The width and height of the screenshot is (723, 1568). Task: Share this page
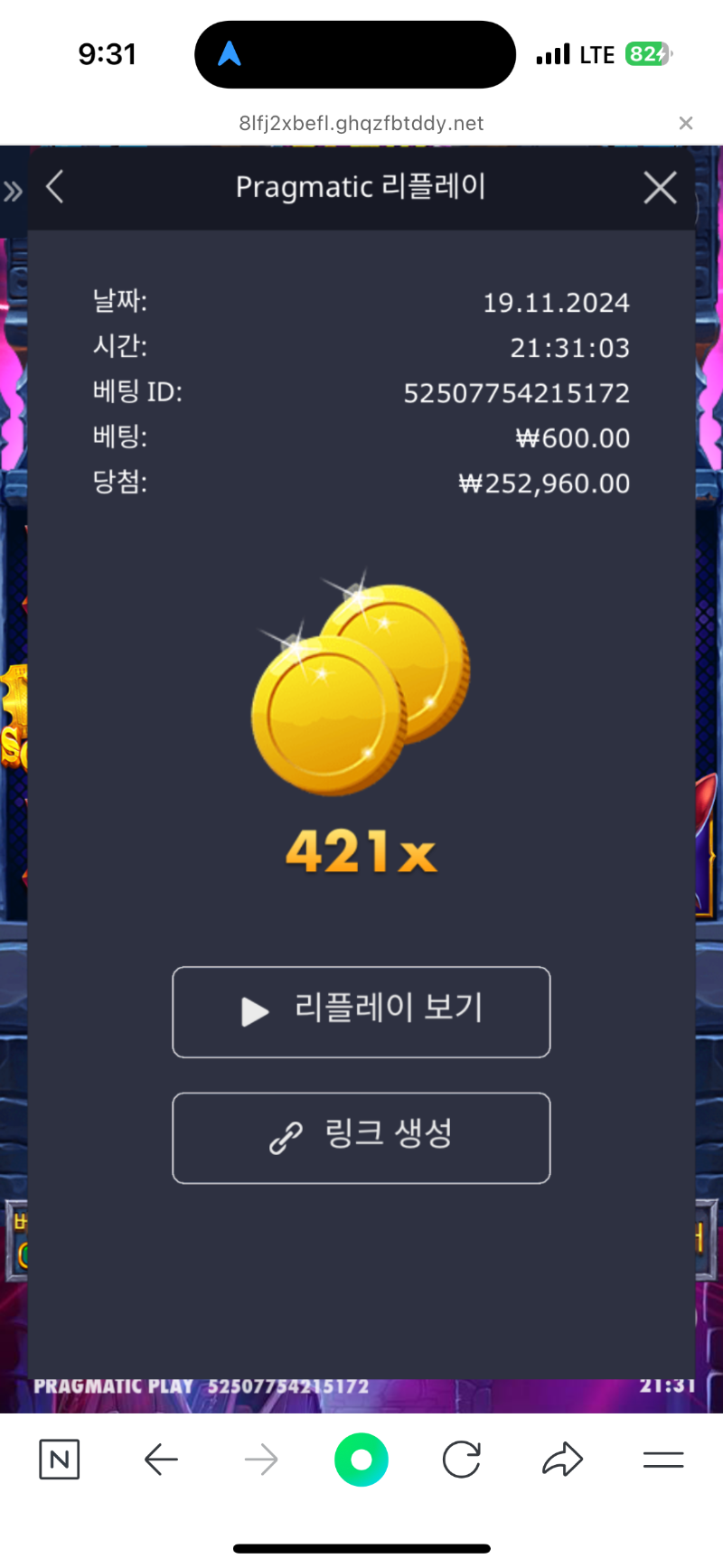pyautogui.click(x=562, y=1459)
